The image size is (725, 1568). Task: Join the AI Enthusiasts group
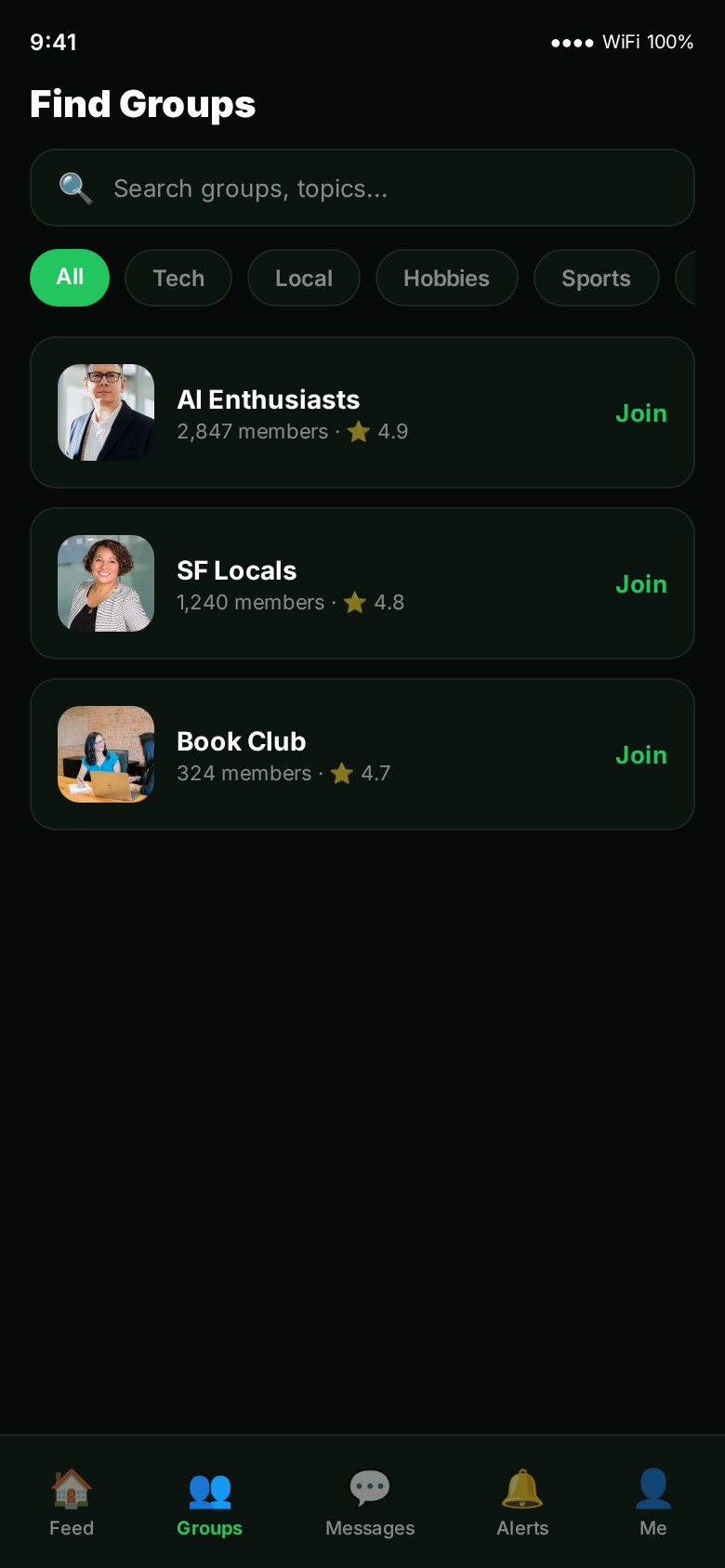point(640,413)
